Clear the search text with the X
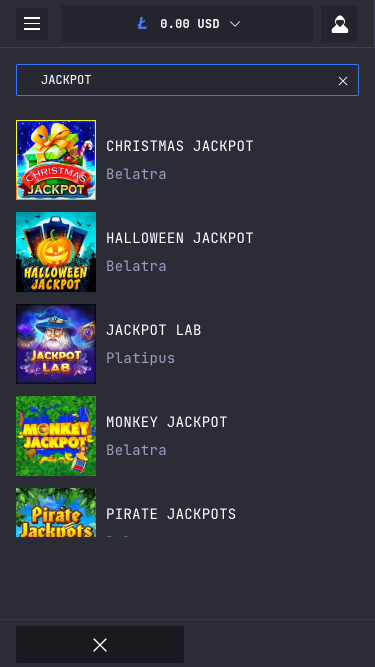 point(343,81)
